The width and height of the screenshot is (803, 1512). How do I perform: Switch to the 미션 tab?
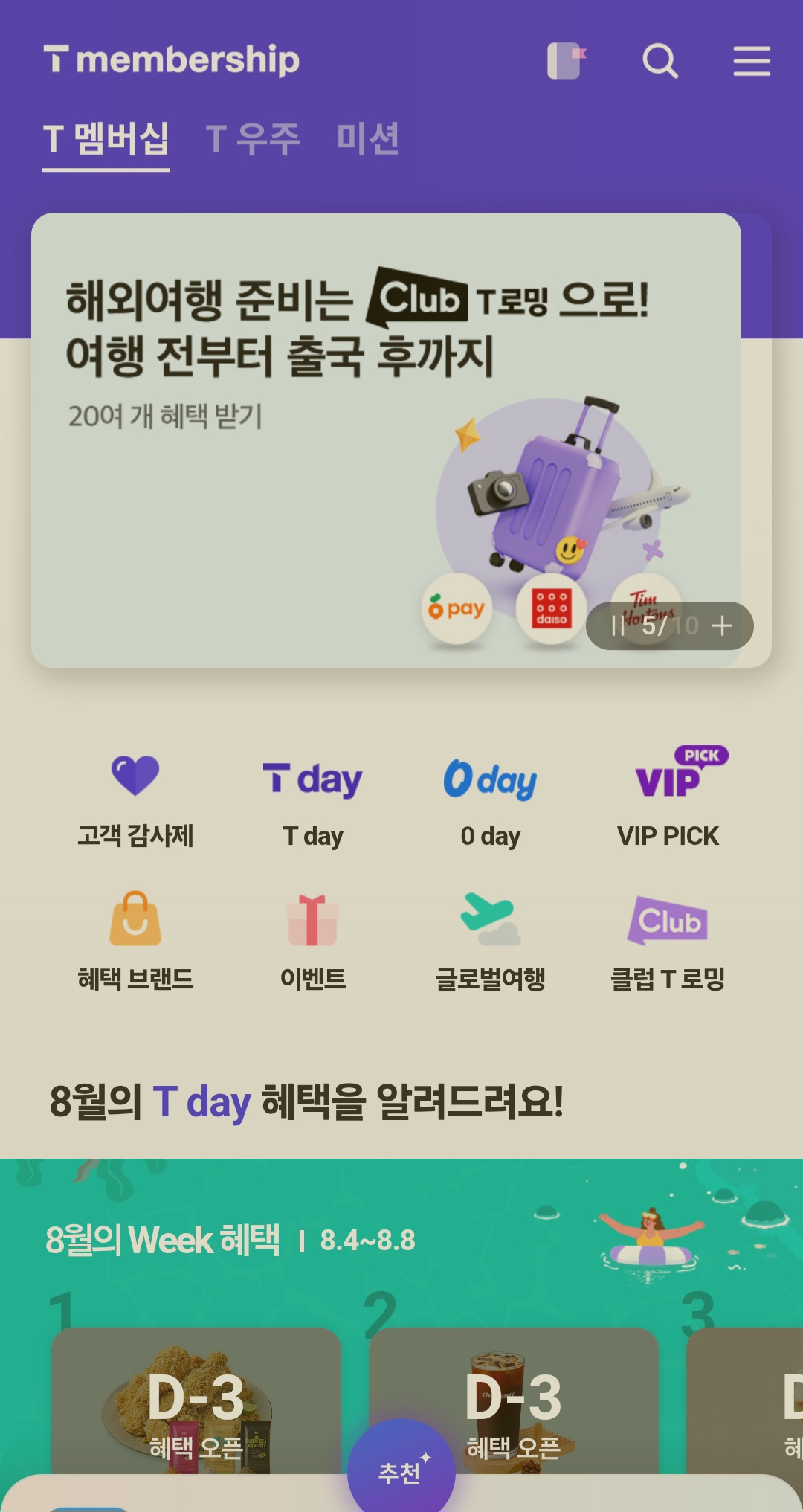(x=368, y=139)
